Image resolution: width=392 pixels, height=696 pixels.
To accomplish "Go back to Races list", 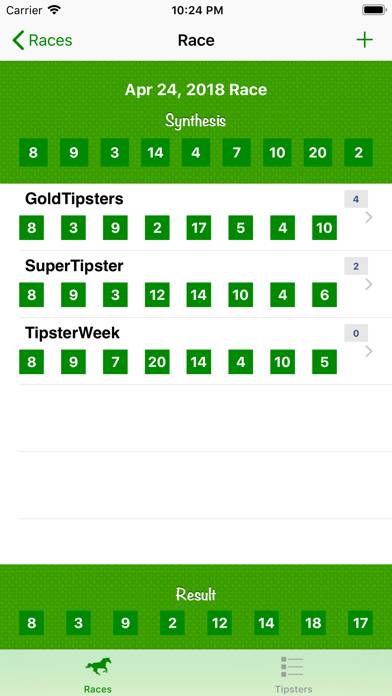I will [x=42, y=40].
